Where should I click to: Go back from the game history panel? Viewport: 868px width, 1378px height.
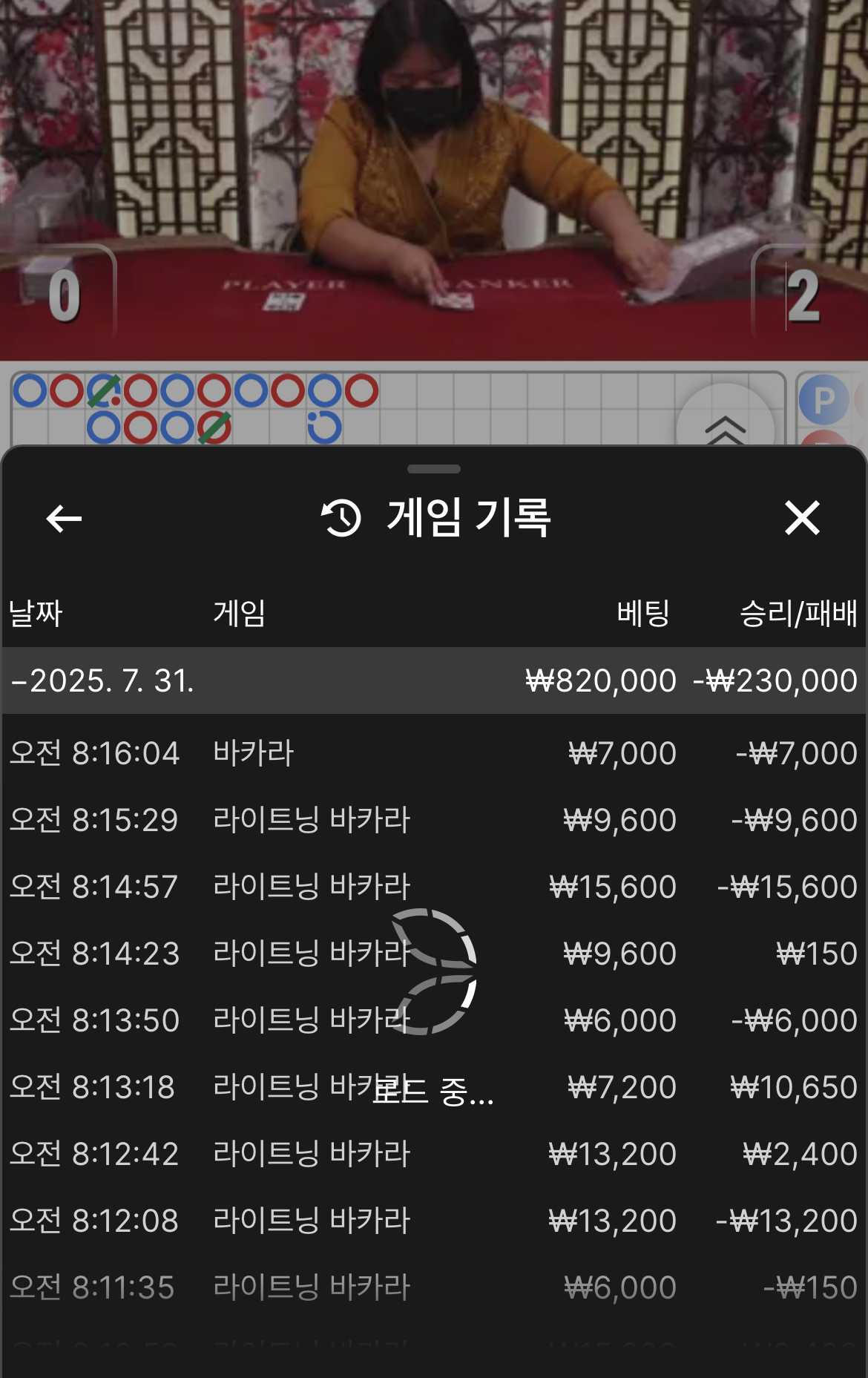coord(64,518)
